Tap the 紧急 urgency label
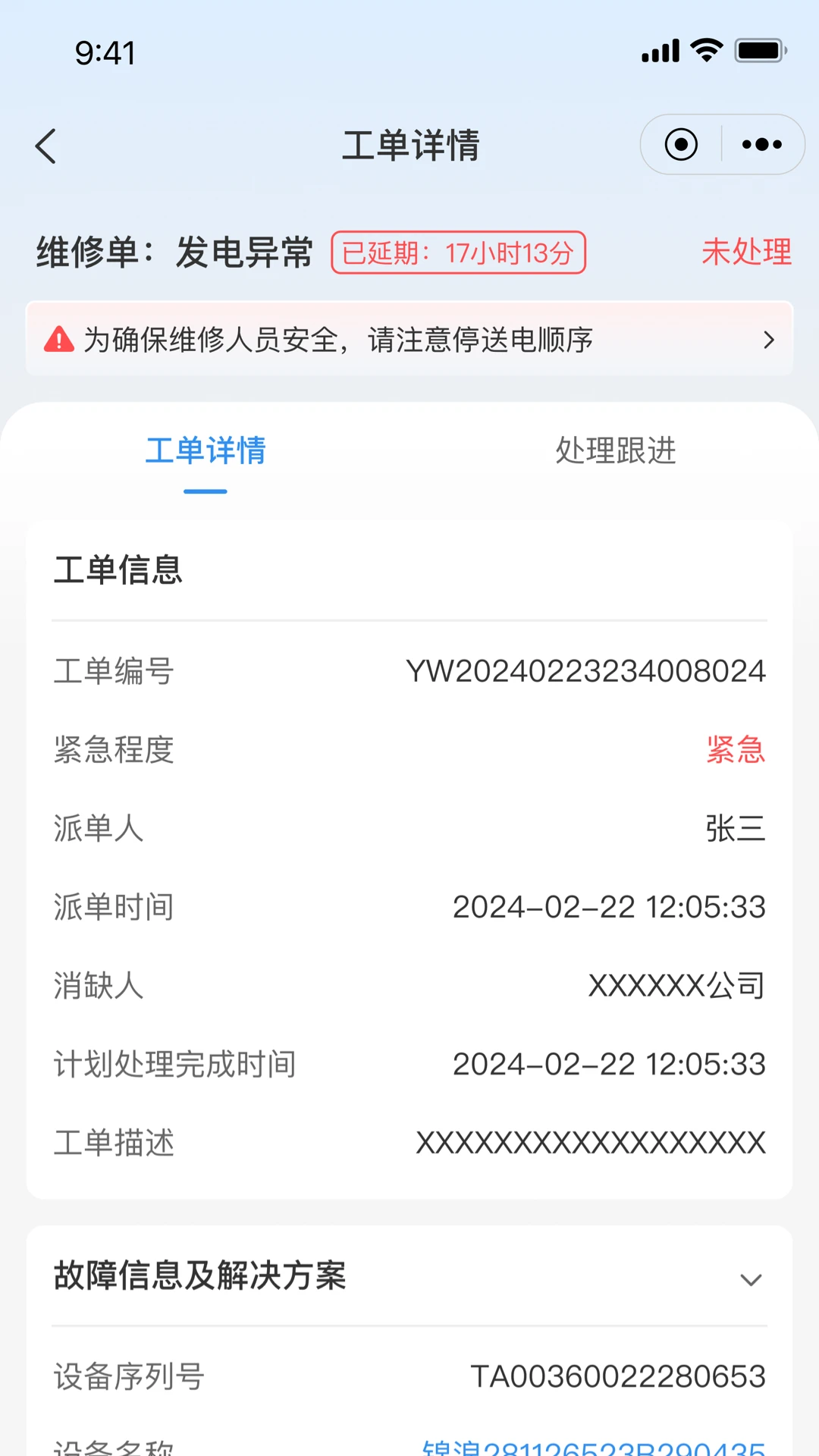Screen dimensions: 819x1456 coord(734,751)
